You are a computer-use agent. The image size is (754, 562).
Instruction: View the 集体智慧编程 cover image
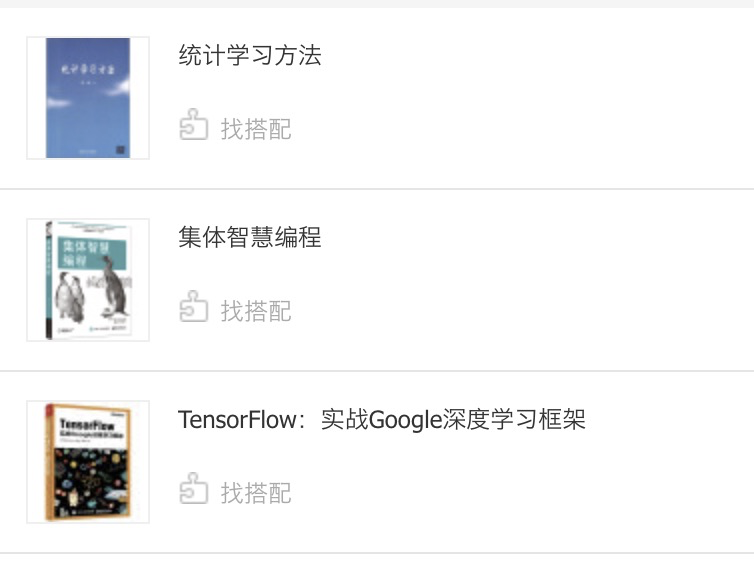pos(88,280)
